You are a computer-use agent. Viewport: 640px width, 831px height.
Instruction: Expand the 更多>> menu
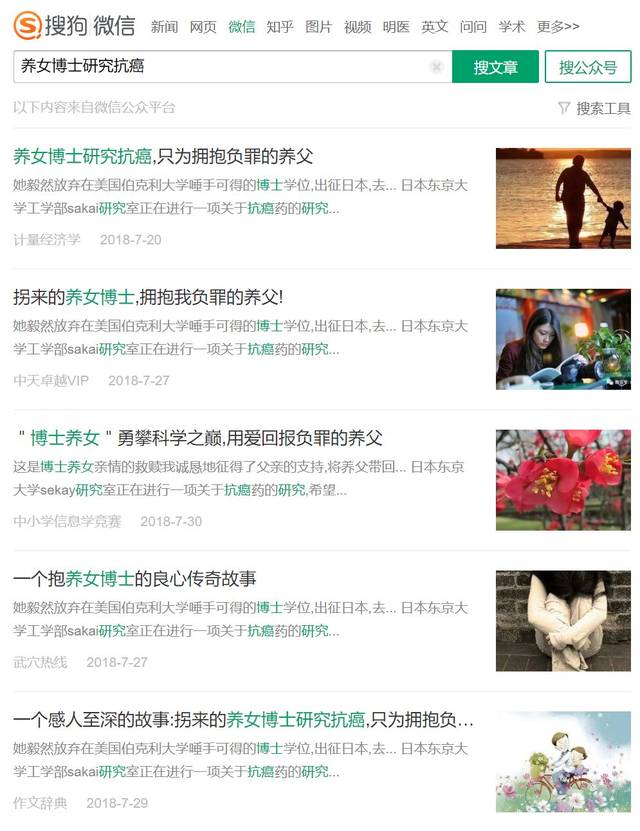pos(557,26)
